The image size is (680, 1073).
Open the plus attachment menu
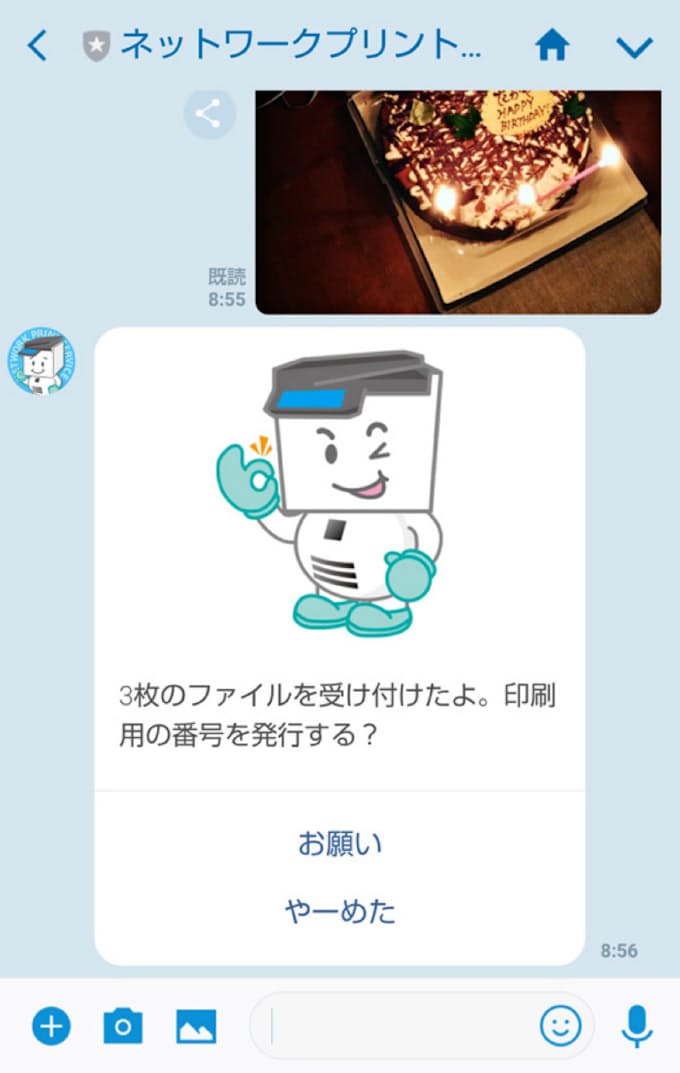pos(51,1025)
